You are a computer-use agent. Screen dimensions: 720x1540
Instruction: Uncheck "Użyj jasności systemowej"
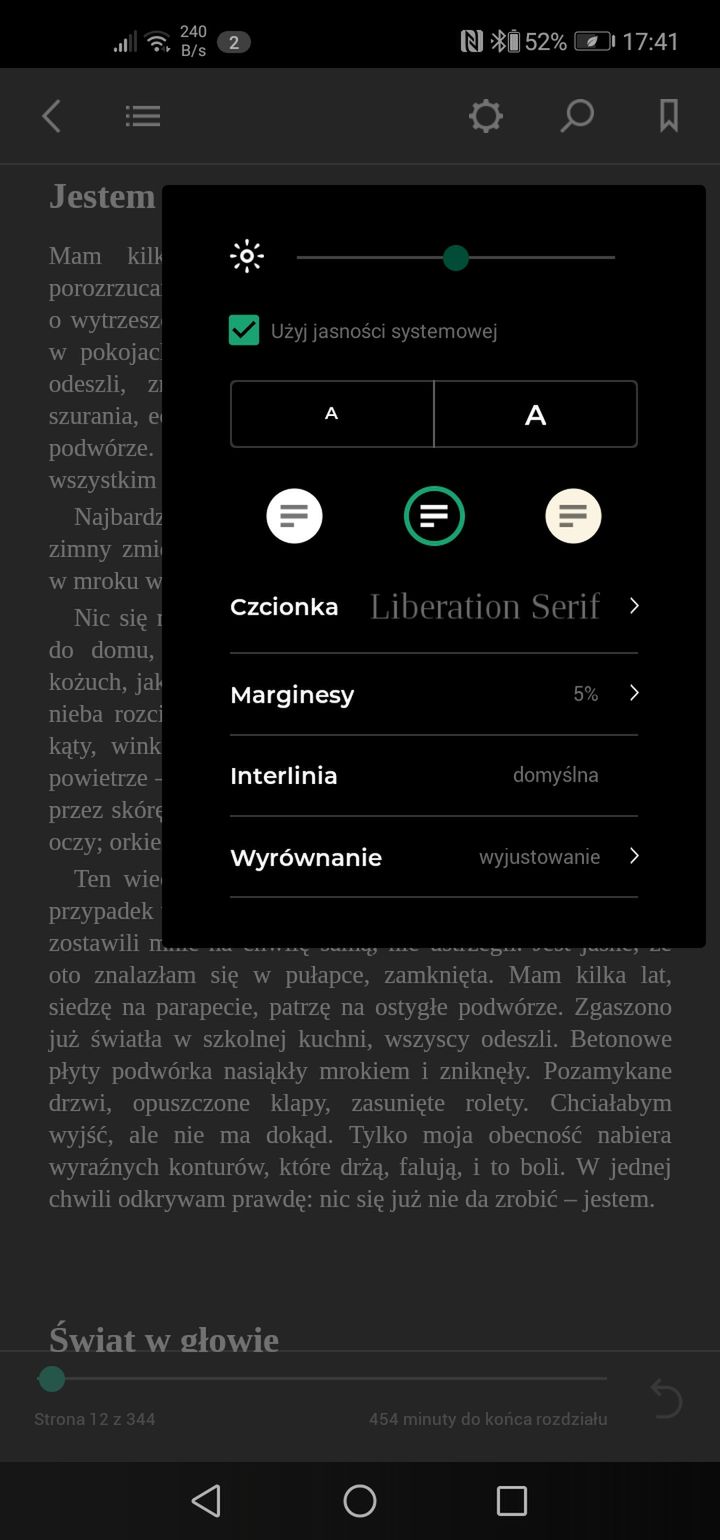[244, 330]
